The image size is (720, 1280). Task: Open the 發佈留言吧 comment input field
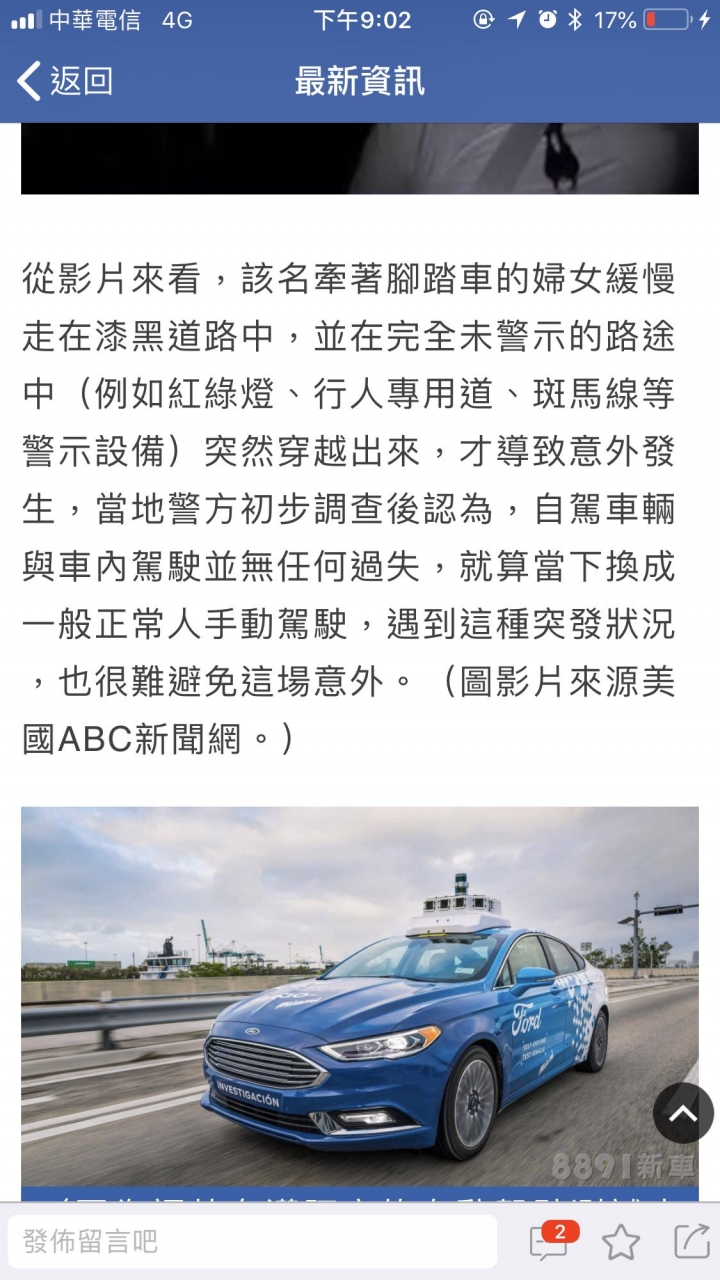pyautogui.click(x=252, y=1242)
